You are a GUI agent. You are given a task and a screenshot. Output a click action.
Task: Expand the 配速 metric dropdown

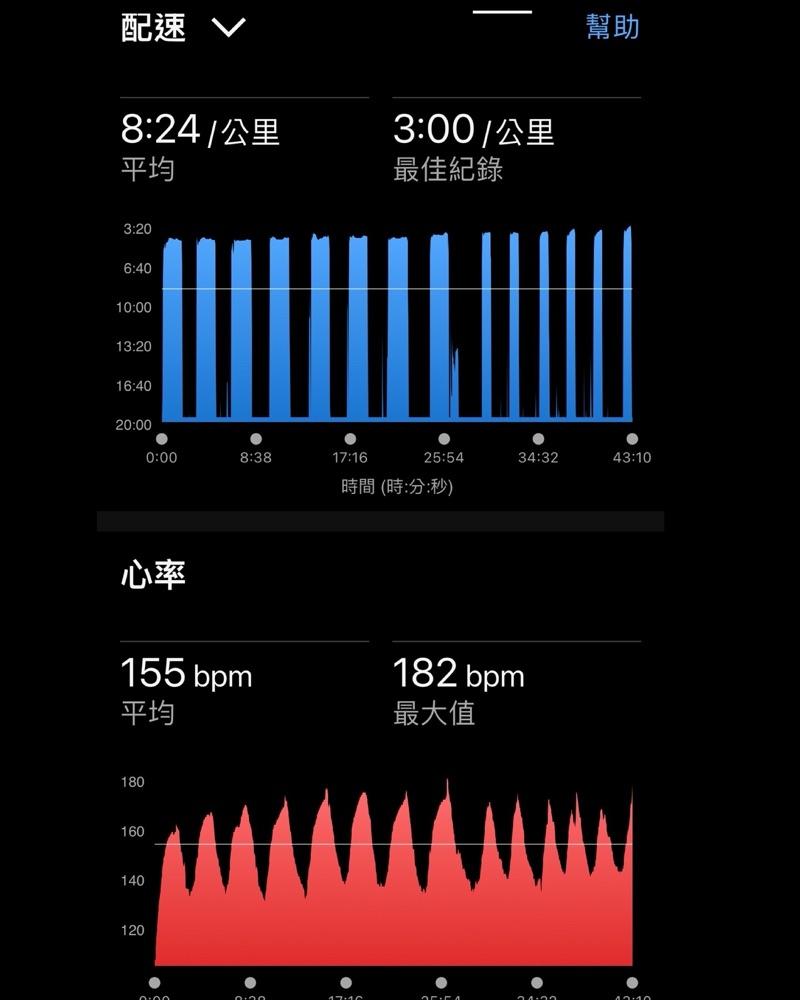click(227, 27)
